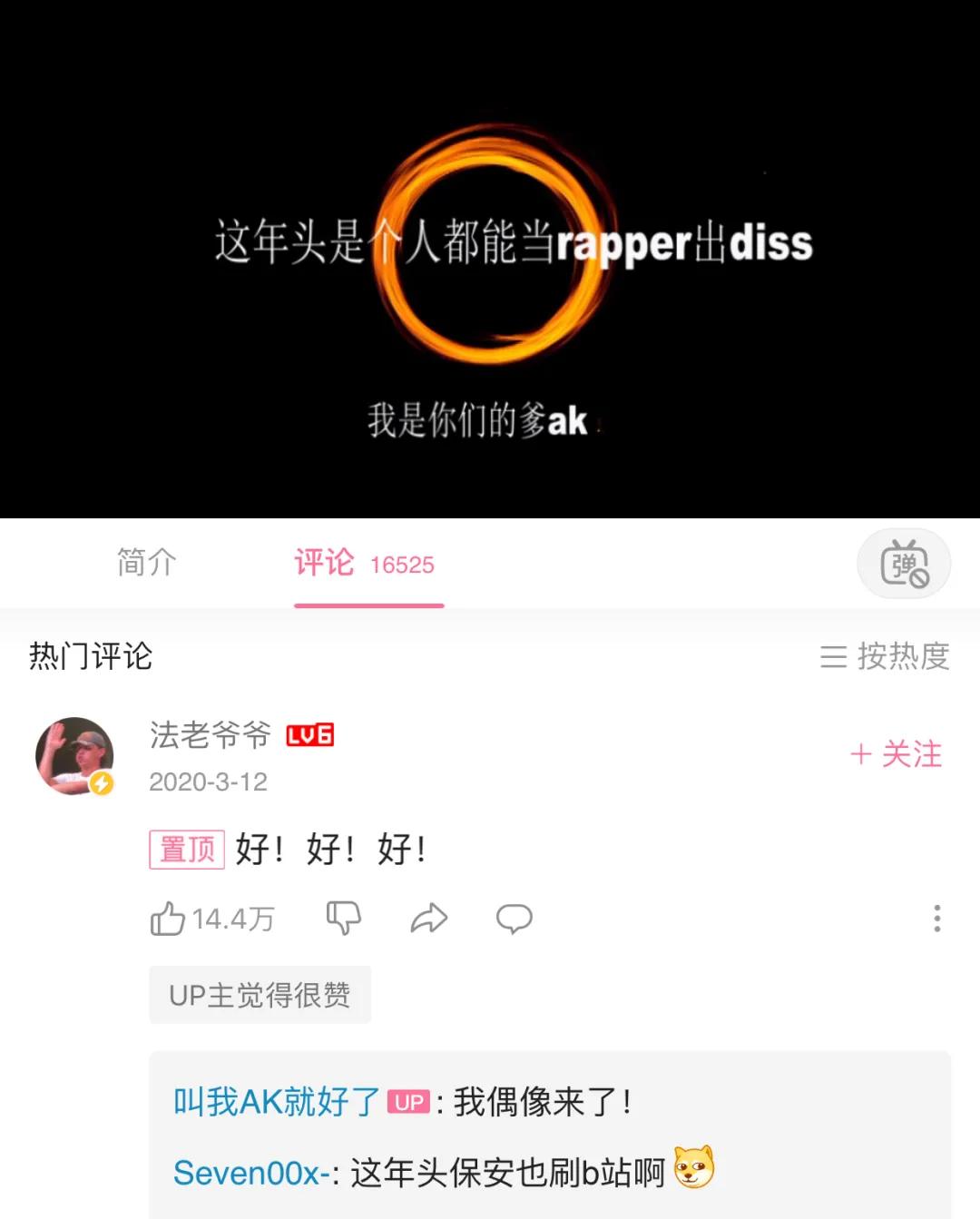Reply to 法老爷爷's comment
This screenshot has height=1219, width=980.
click(514, 919)
